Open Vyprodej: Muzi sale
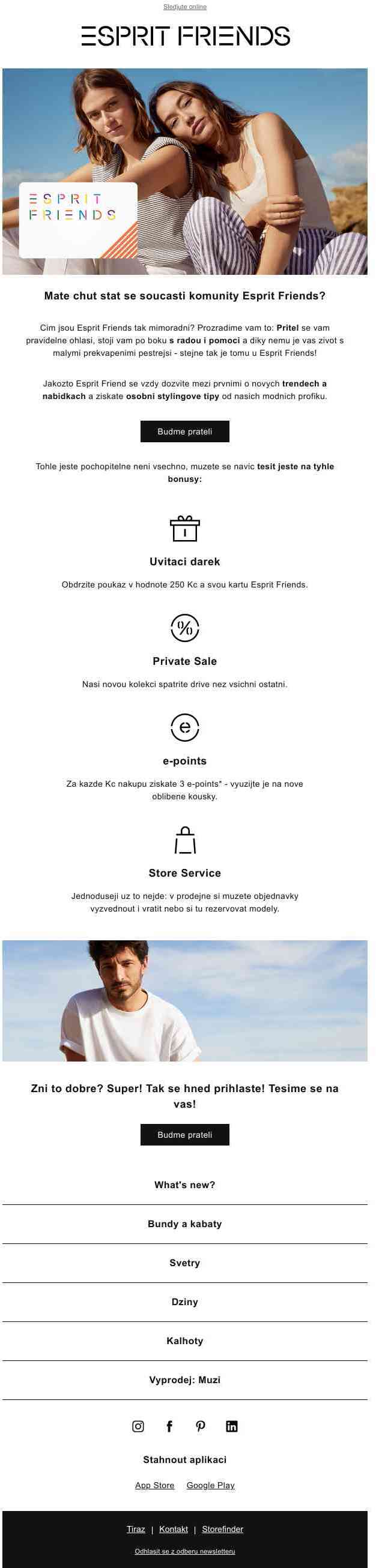 pos(184,1380)
